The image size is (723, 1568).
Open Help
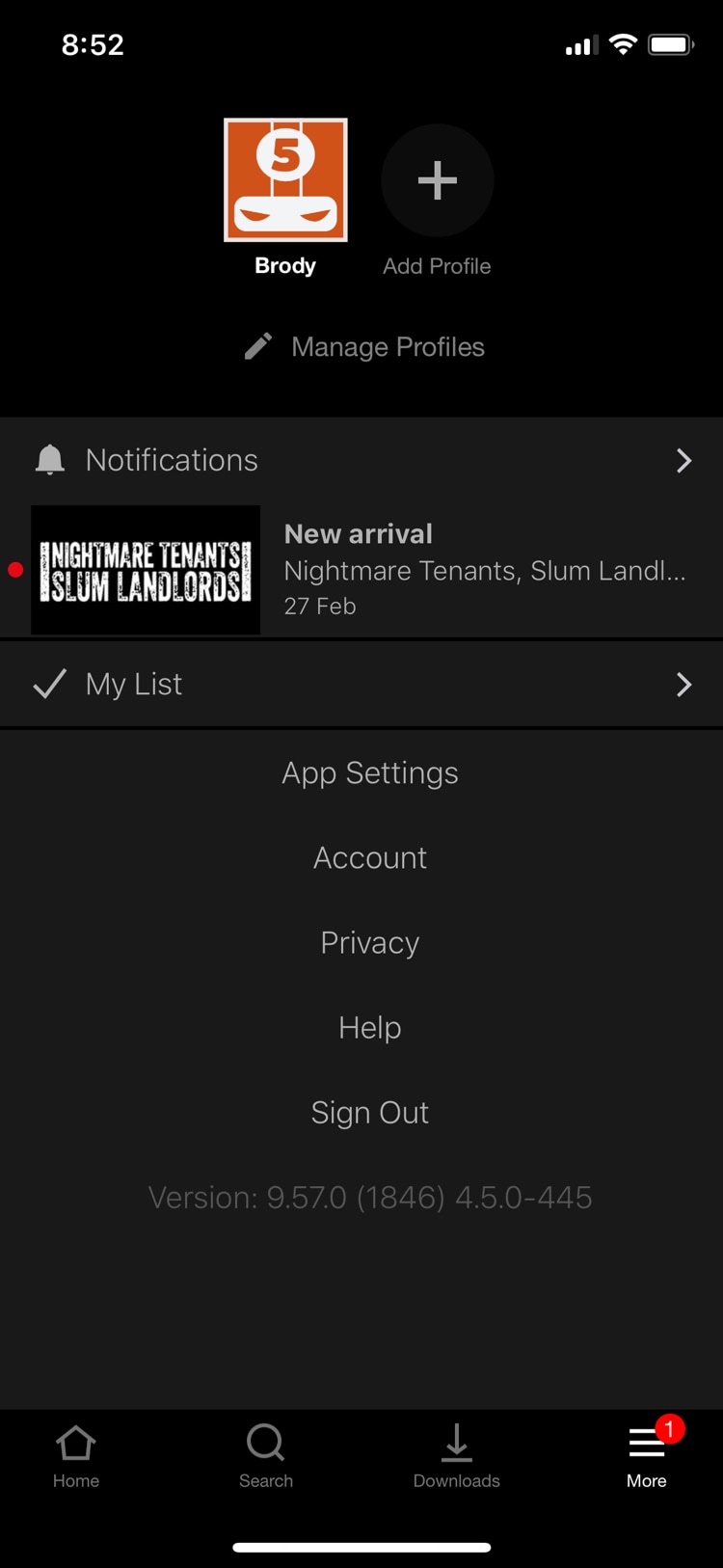point(370,1027)
